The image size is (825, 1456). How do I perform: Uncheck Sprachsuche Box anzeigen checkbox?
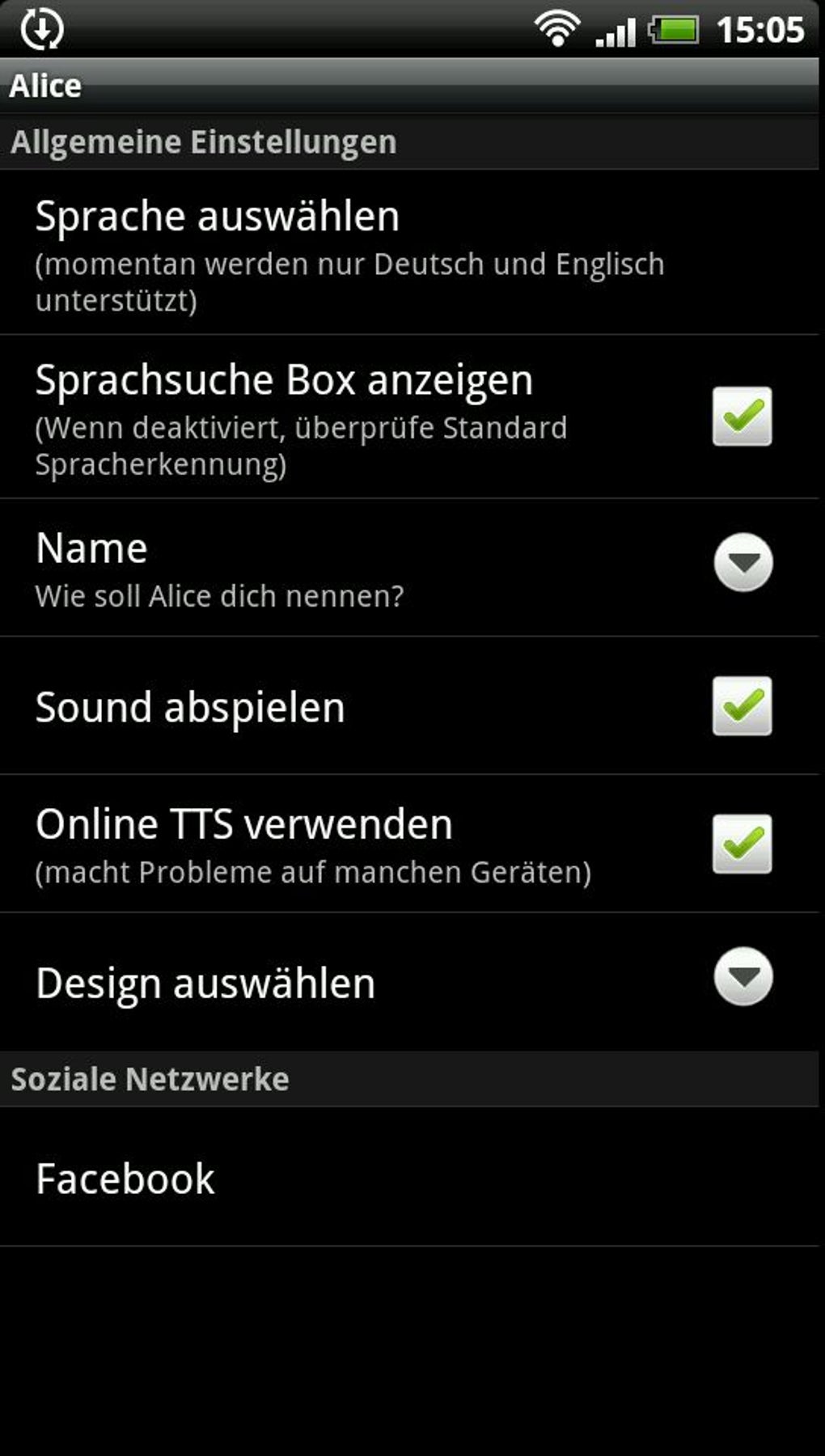click(742, 417)
